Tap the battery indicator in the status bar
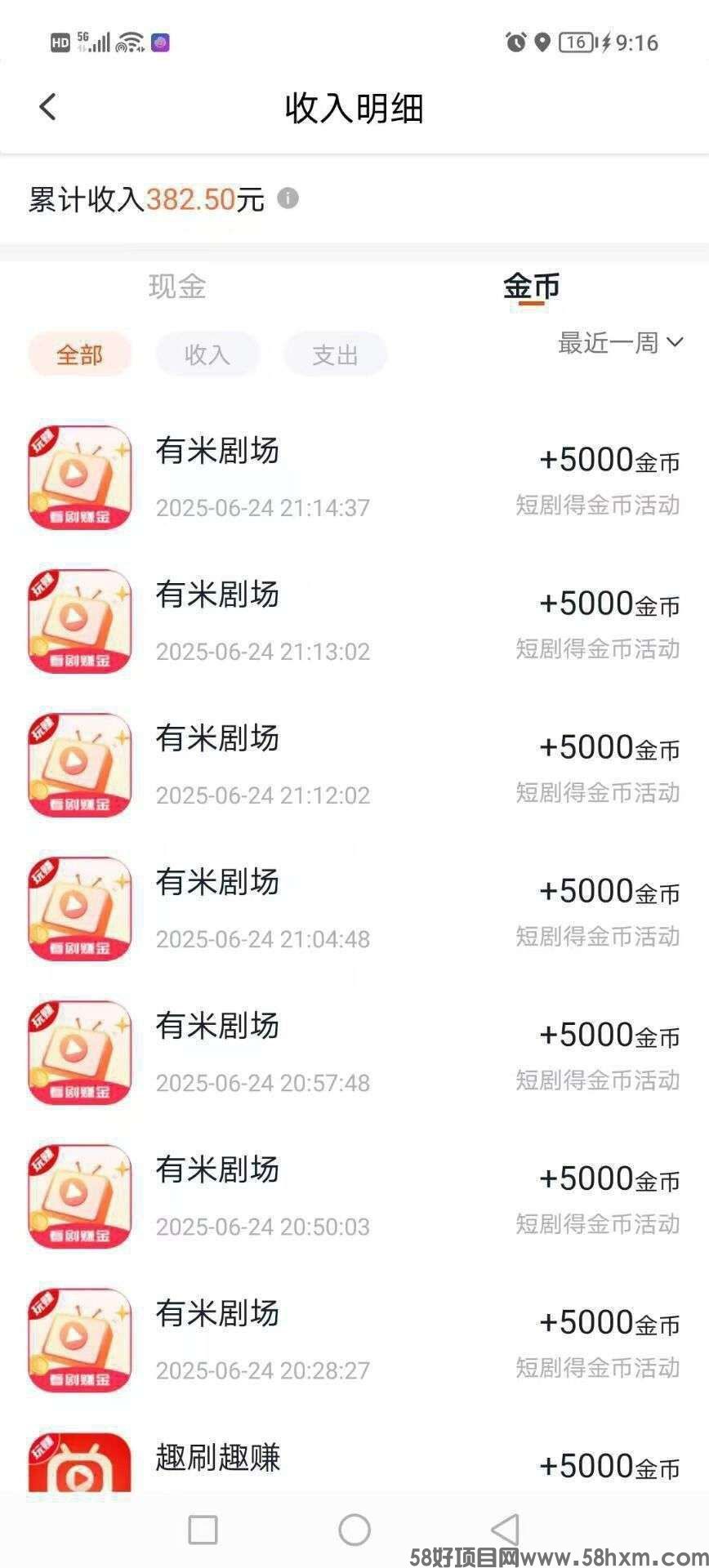The height and width of the screenshot is (1568, 709). (x=574, y=42)
